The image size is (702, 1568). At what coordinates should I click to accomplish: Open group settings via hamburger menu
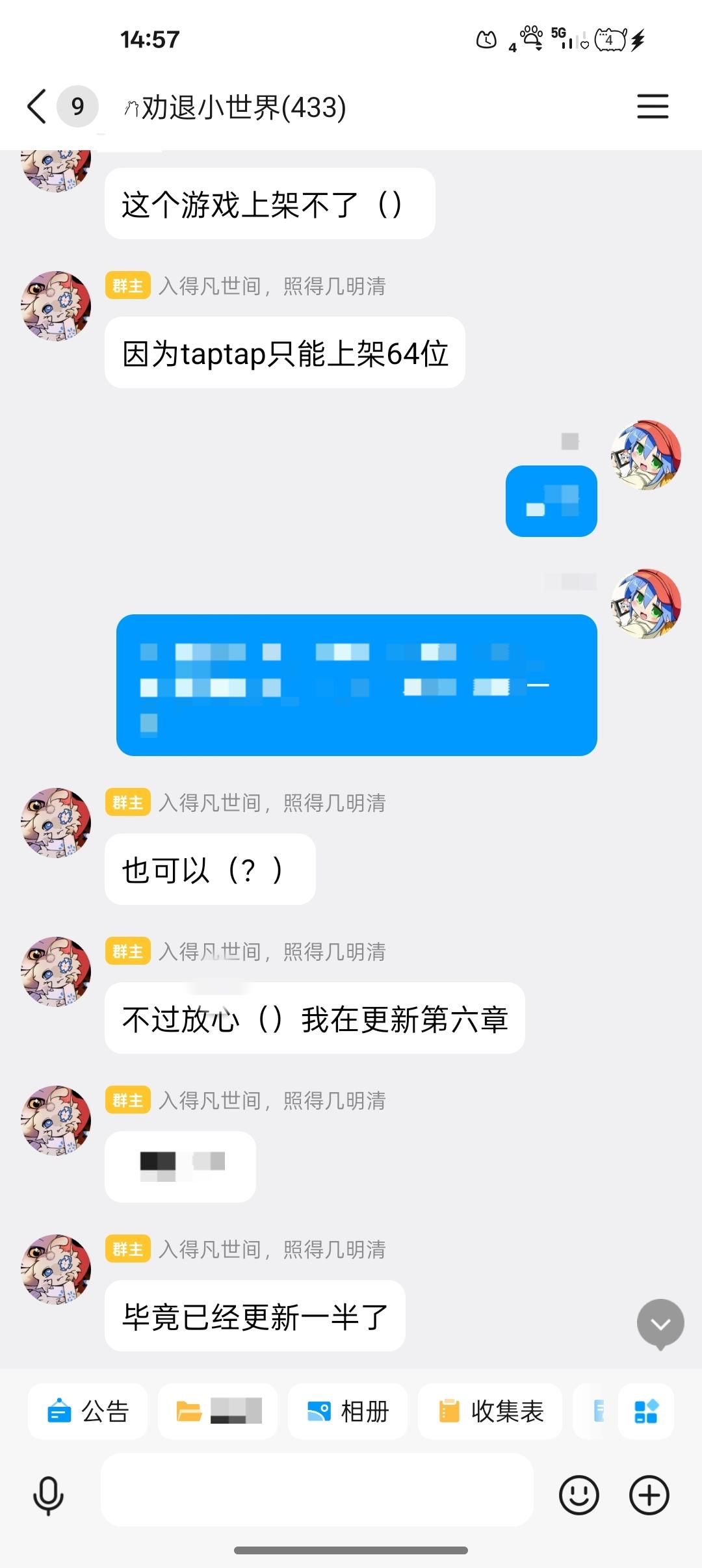[x=653, y=107]
